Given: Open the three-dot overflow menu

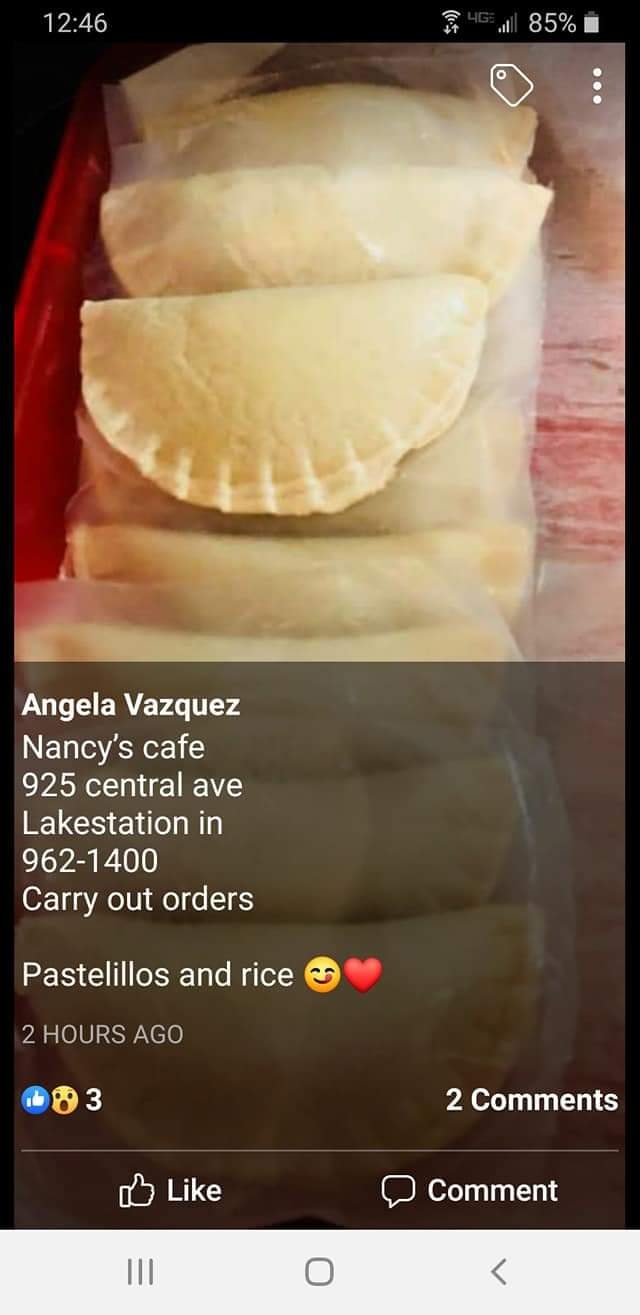Looking at the screenshot, I should [597, 86].
